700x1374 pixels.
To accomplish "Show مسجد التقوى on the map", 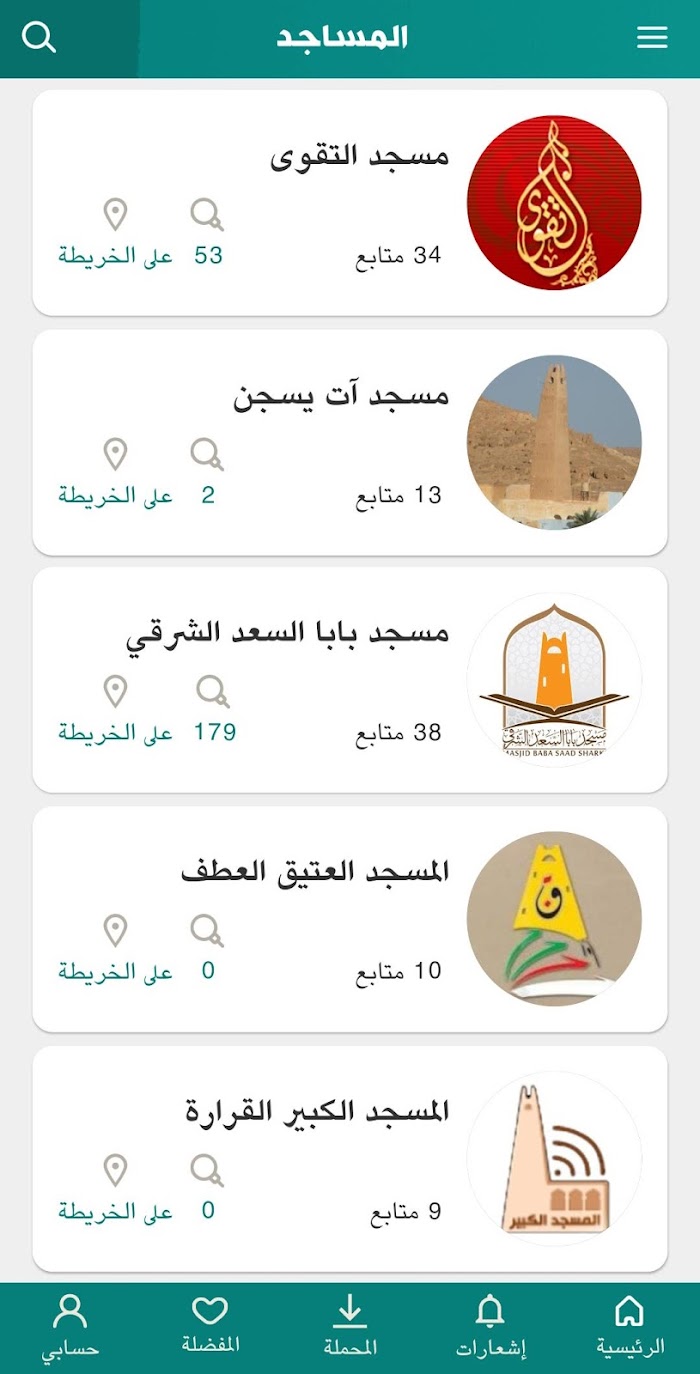I will [x=115, y=234].
